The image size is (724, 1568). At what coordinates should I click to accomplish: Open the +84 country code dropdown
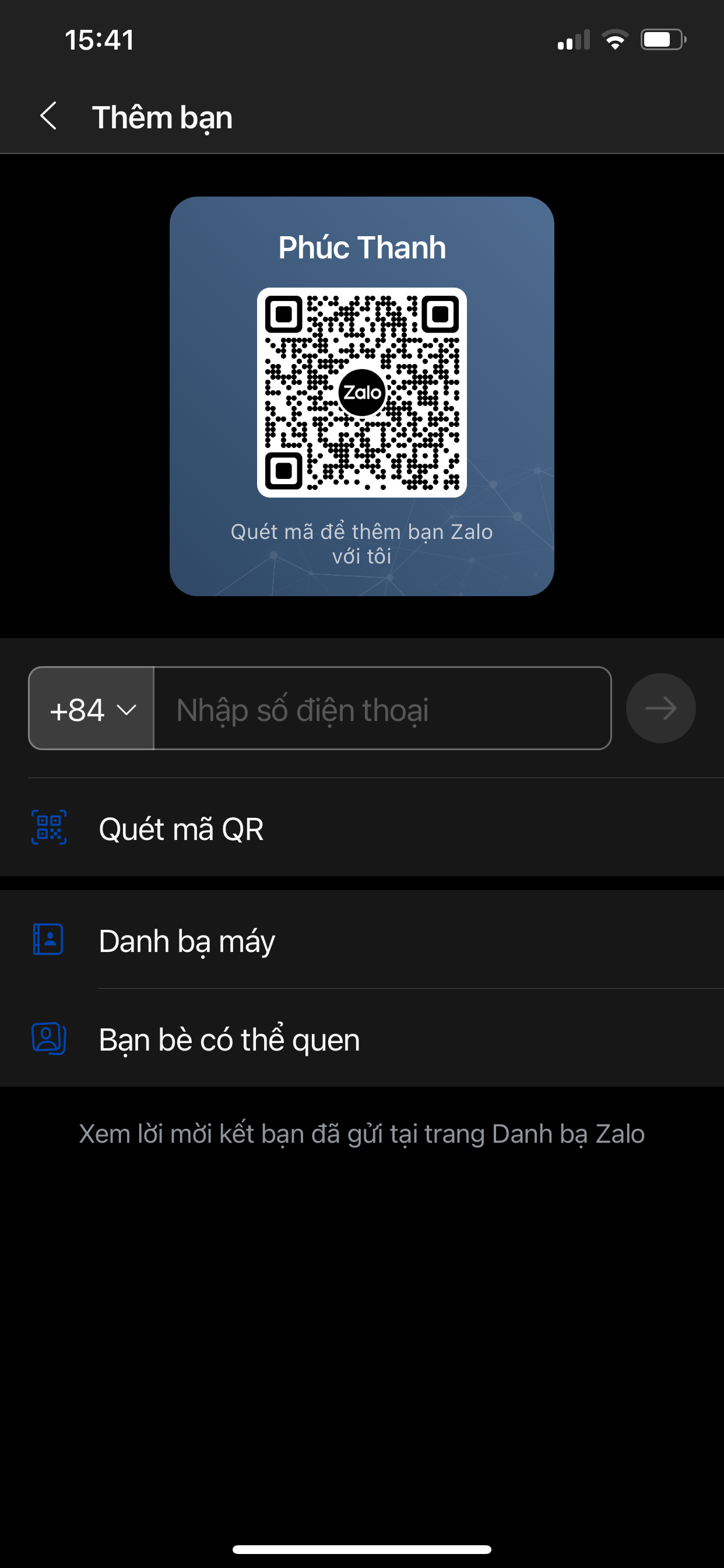point(92,709)
